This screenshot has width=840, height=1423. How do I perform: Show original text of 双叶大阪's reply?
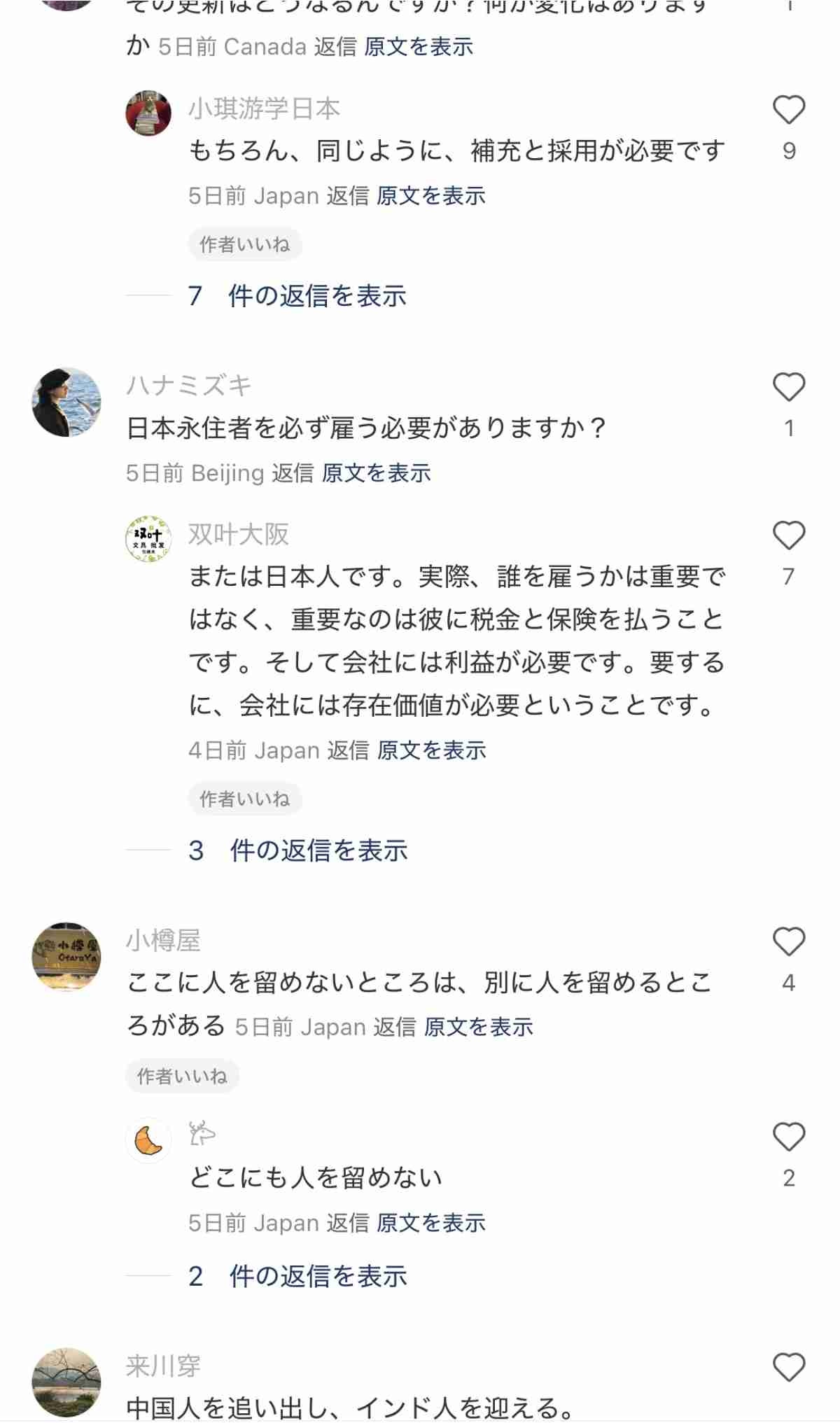coord(431,750)
